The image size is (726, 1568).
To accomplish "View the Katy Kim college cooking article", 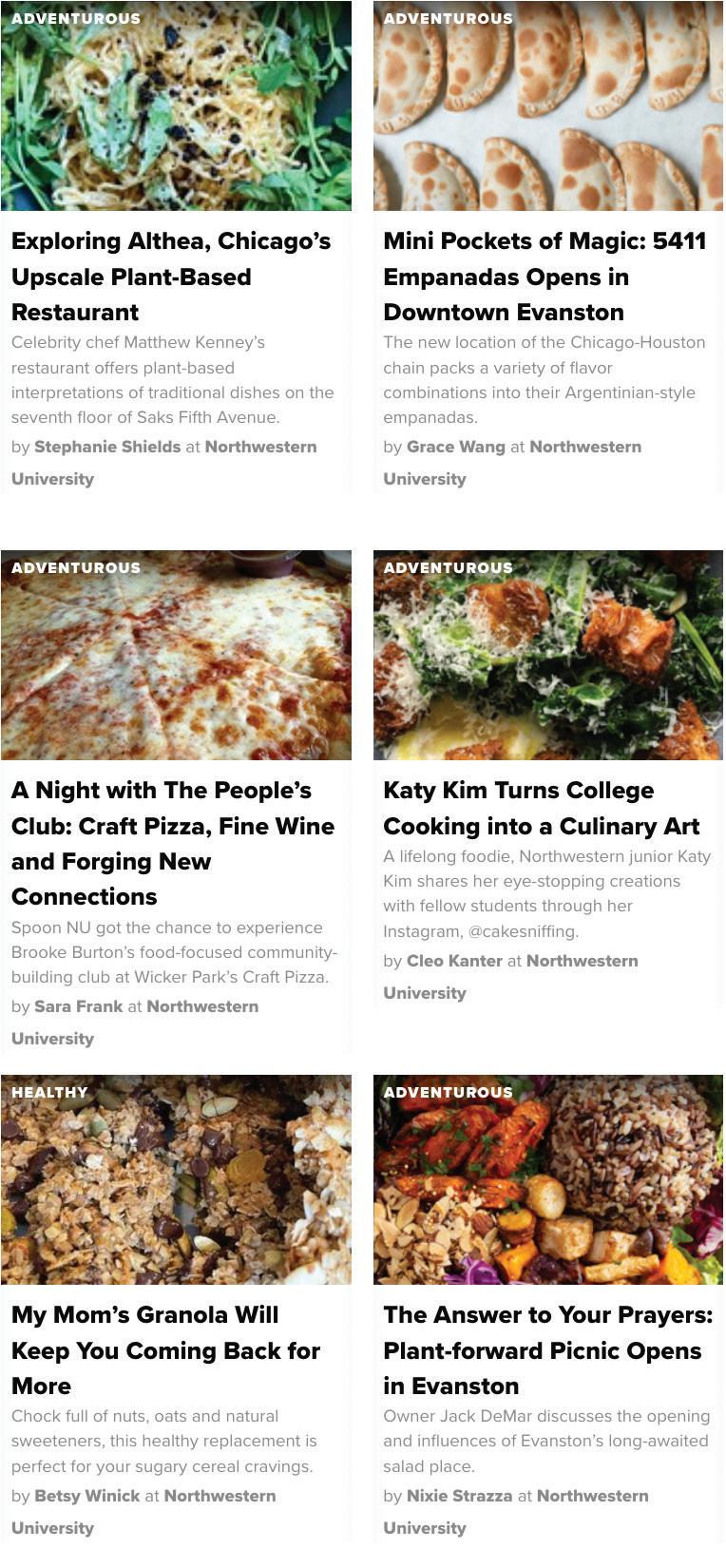I will (x=541, y=808).
